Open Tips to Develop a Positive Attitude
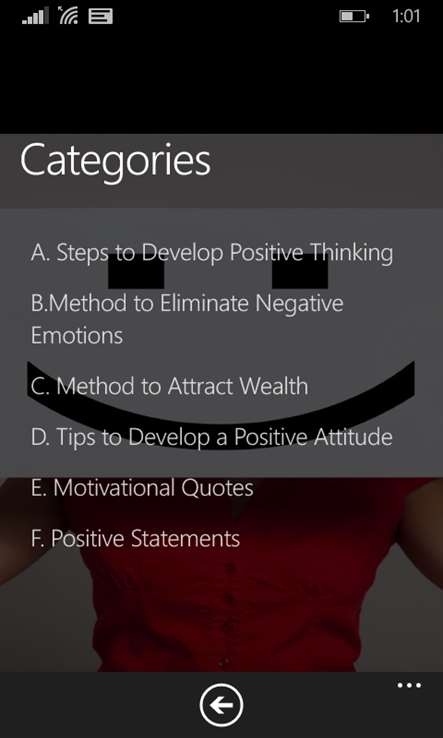This screenshot has width=443, height=738. point(212,437)
